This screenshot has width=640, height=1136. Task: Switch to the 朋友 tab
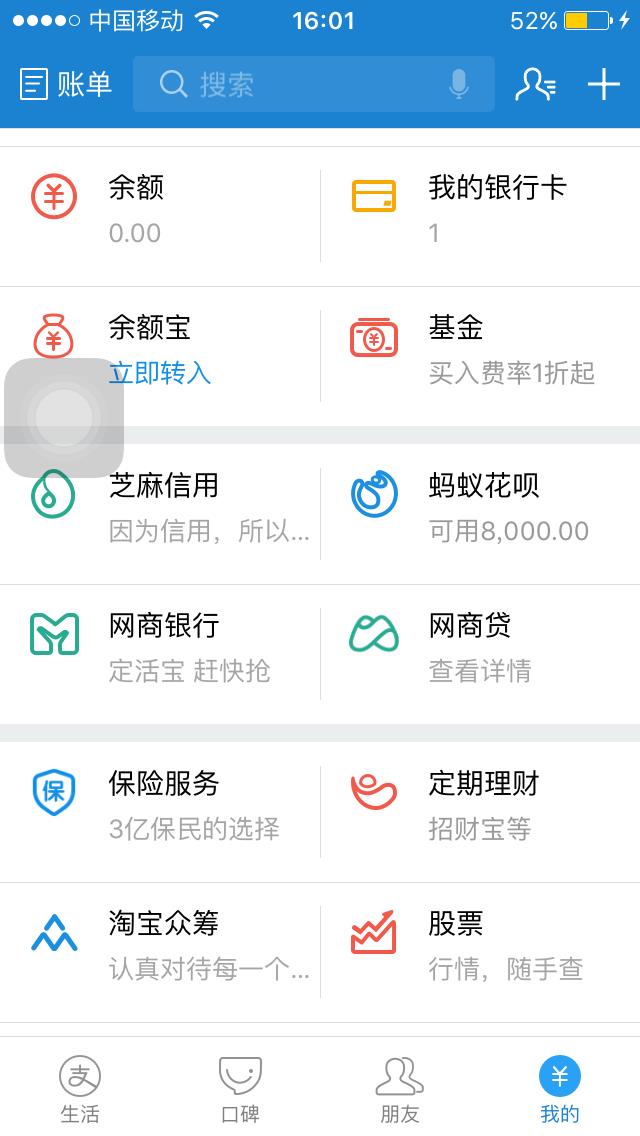400,1090
